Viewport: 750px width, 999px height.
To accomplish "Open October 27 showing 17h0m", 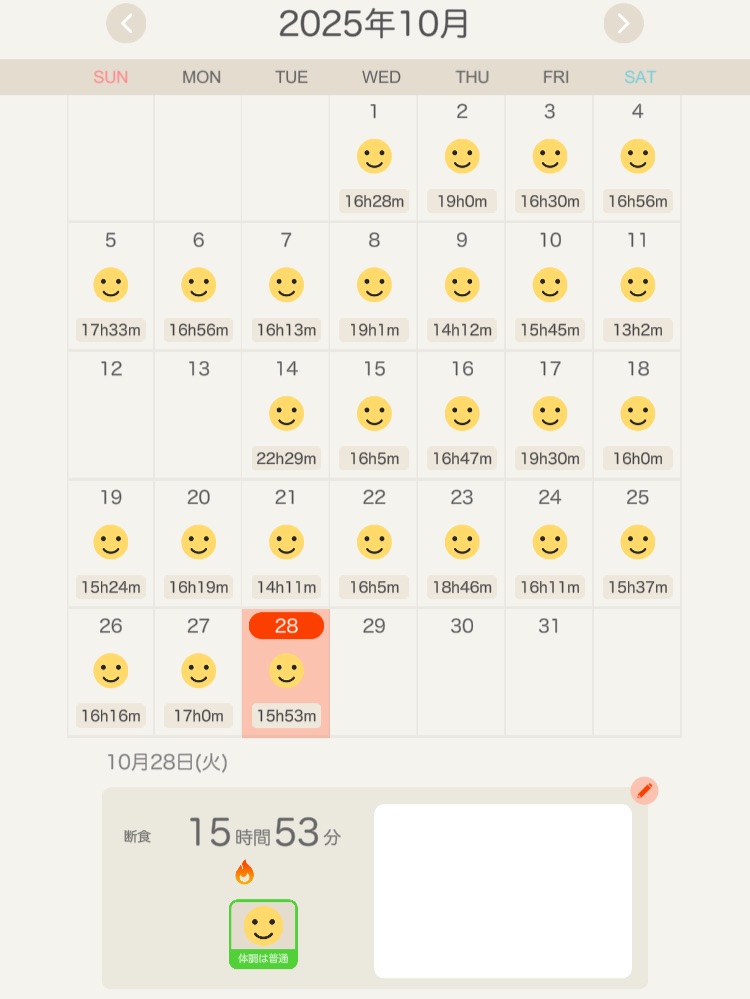I will 199,672.
